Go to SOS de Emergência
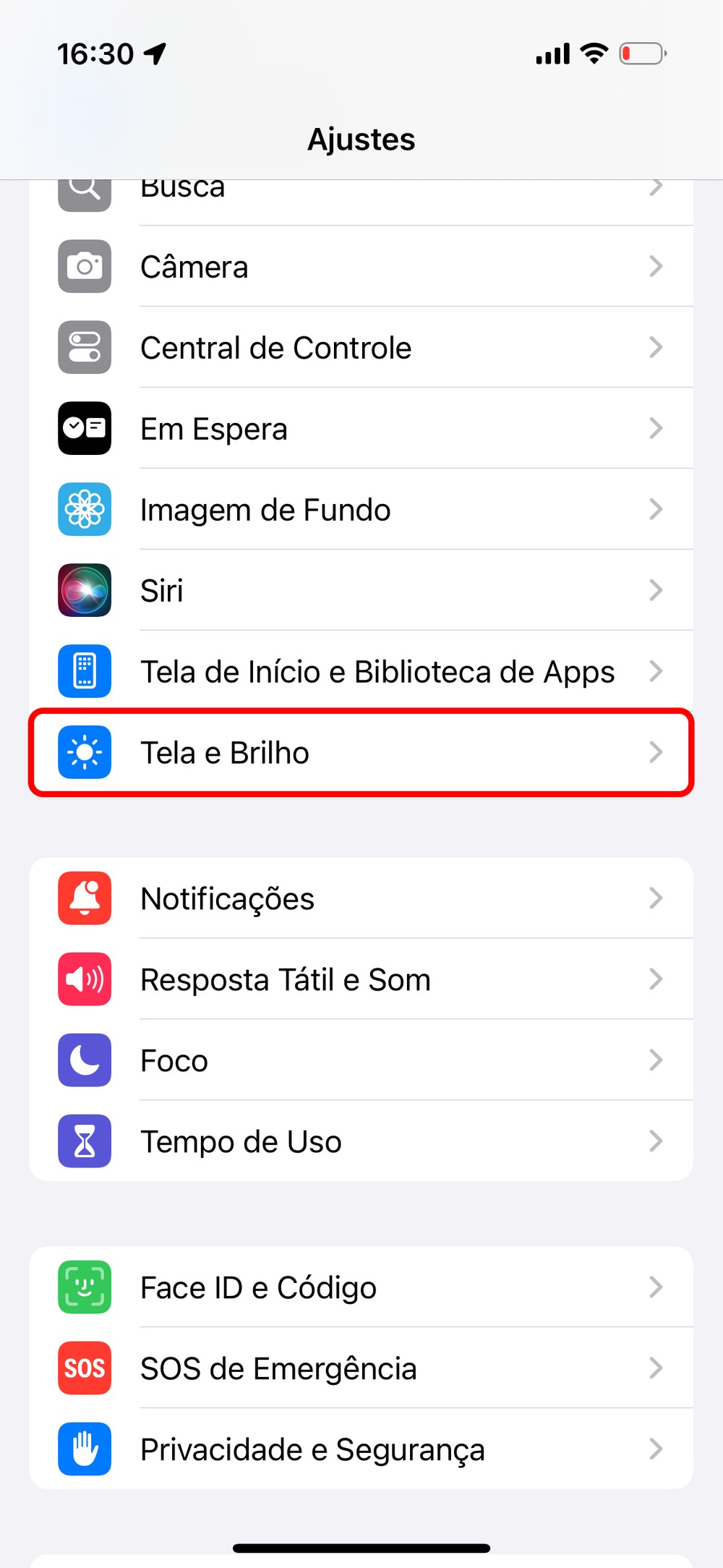The width and height of the screenshot is (723, 1568). coord(361,1369)
